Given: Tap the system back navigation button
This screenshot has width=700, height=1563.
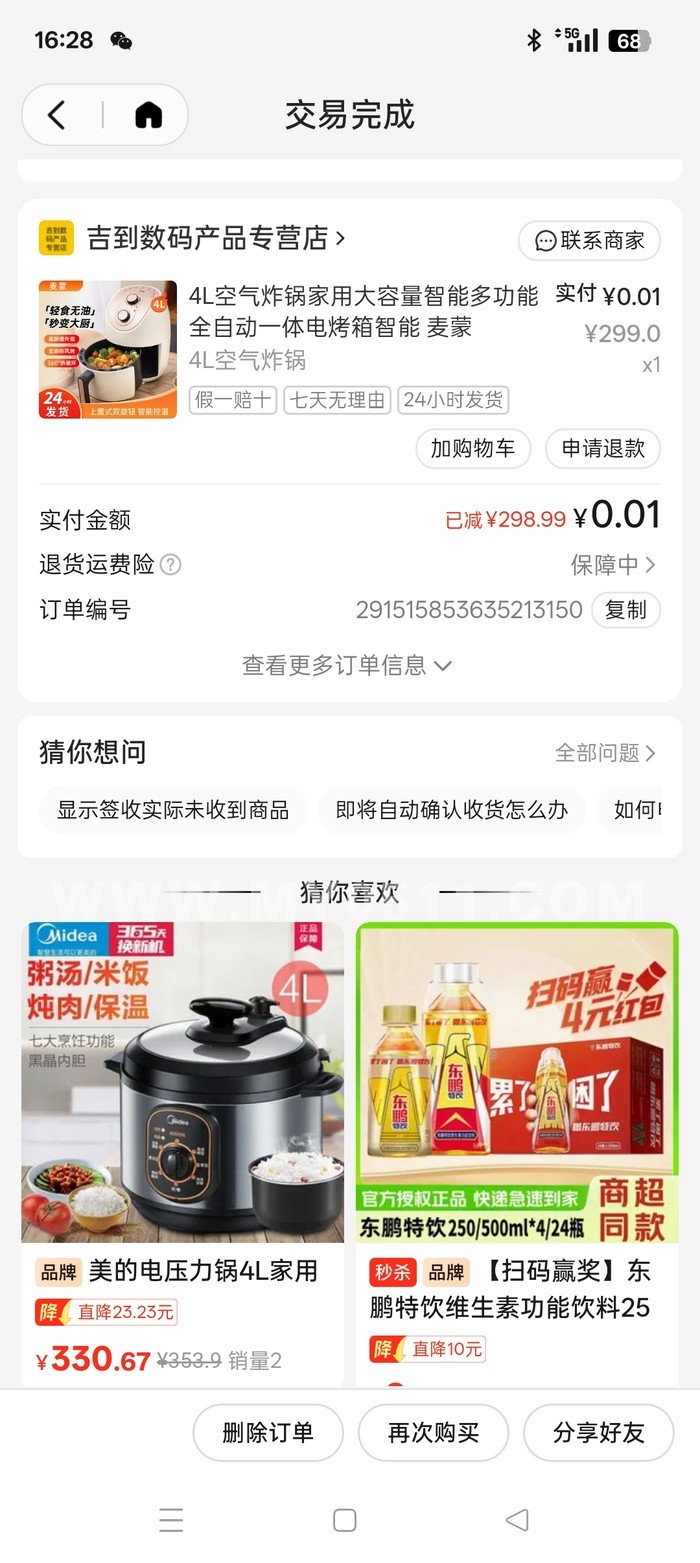Looking at the screenshot, I should (x=517, y=1520).
